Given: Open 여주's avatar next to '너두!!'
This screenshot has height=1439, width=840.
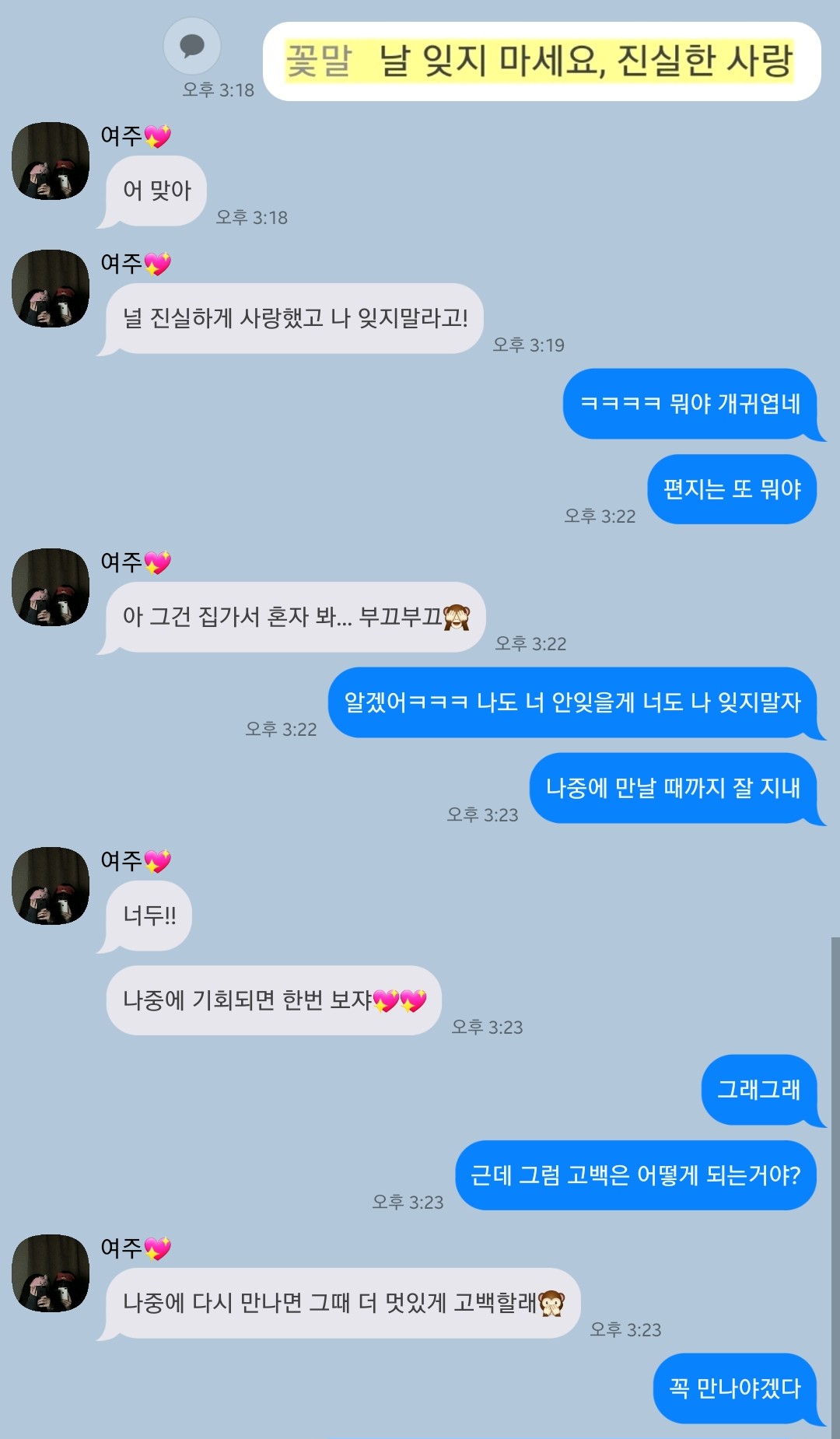Looking at the screenshot, I should coord(51,886).
